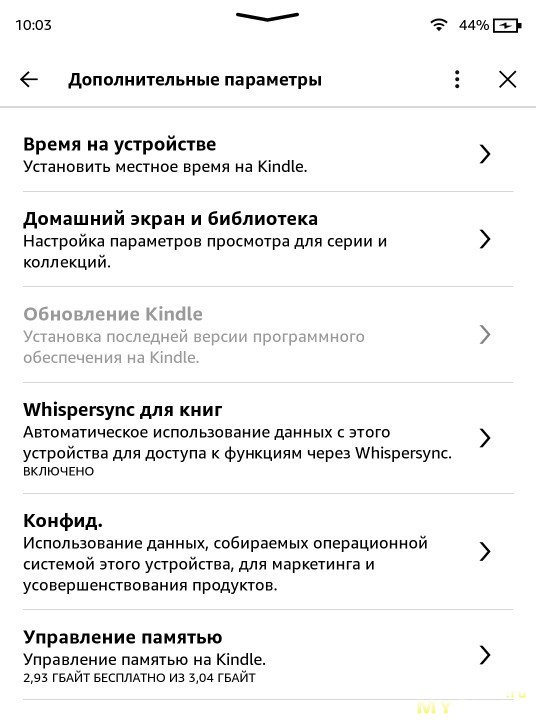536x724 pixels.
Task: Open the Конфид. privacy settings
Action: [x=268, y=551]
